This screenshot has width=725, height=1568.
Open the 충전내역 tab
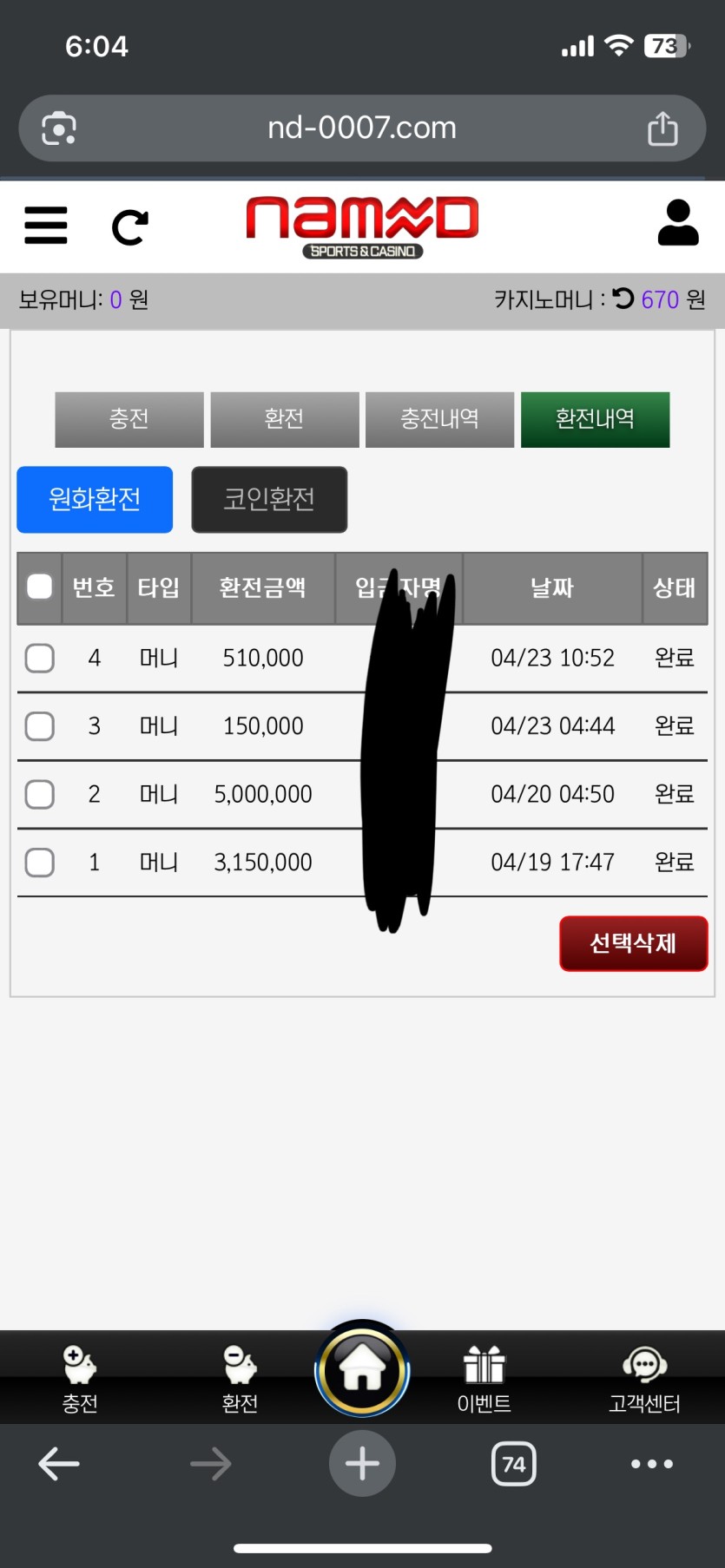(x=439, y=419)
